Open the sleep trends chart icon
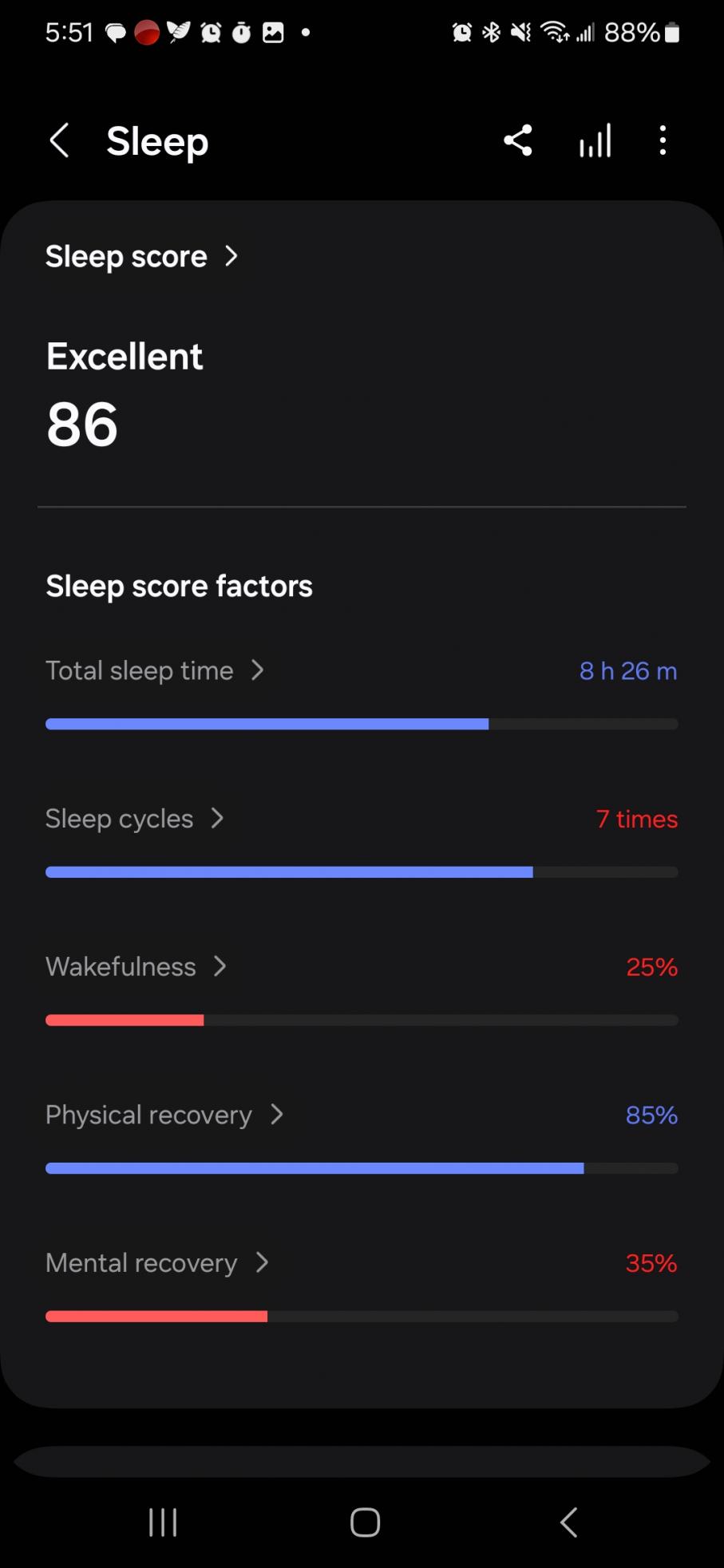 pos(595,141)
